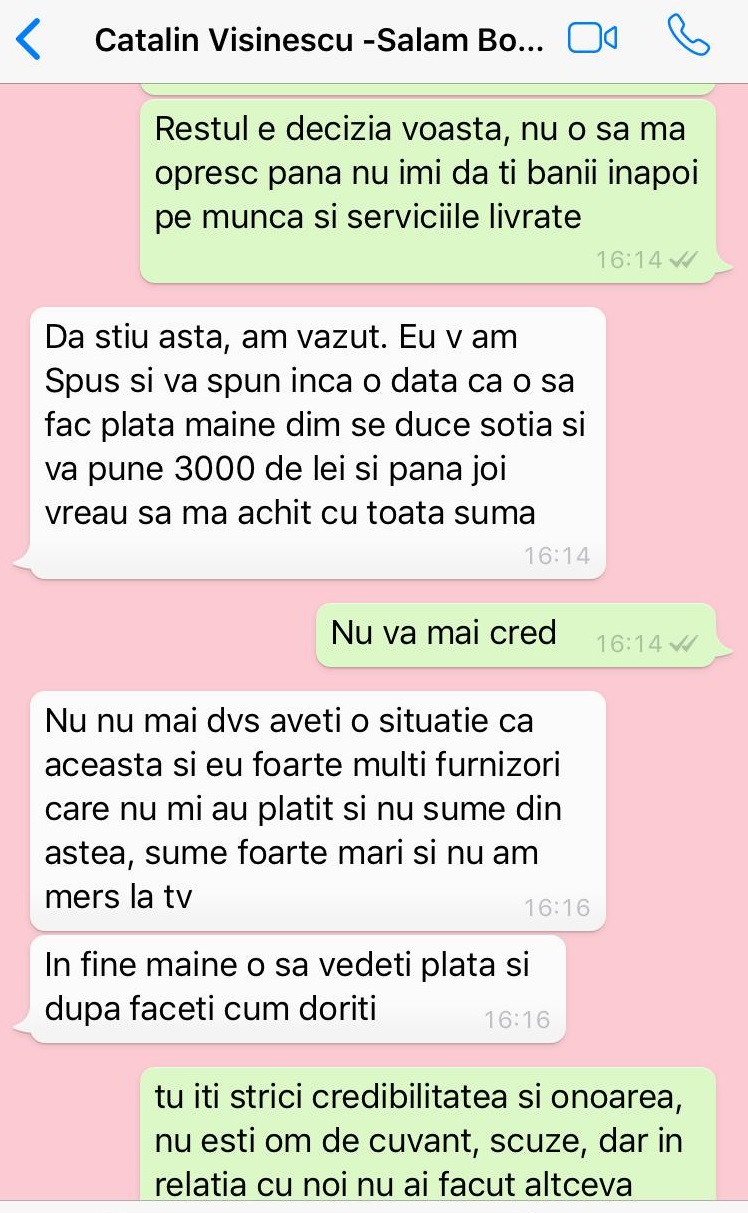This screenshot has width=748, height=1213.
Task: Go back to the chat list
Action: (x=29, y=40)
